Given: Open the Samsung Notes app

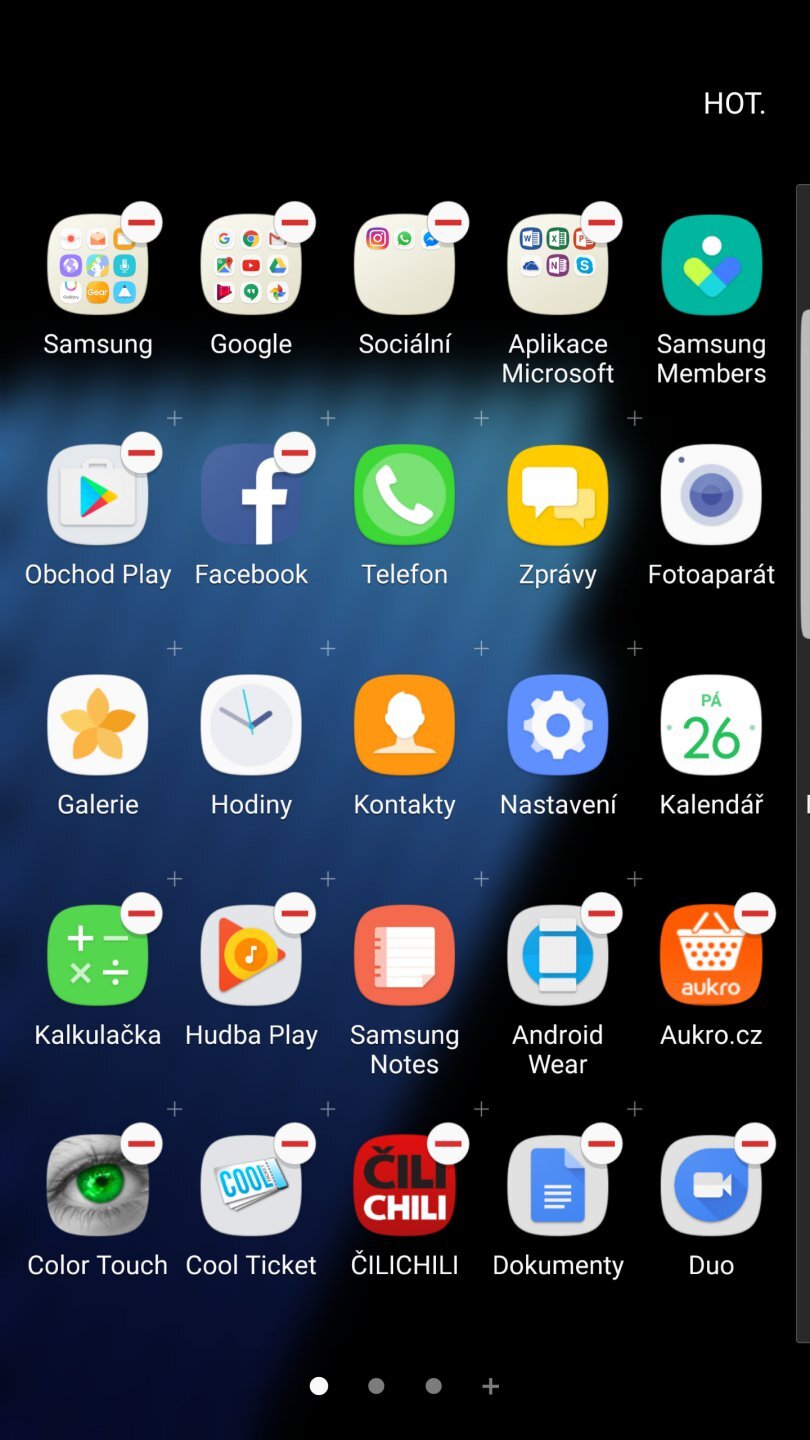Looking at the screenshot, I should (404, 955).
